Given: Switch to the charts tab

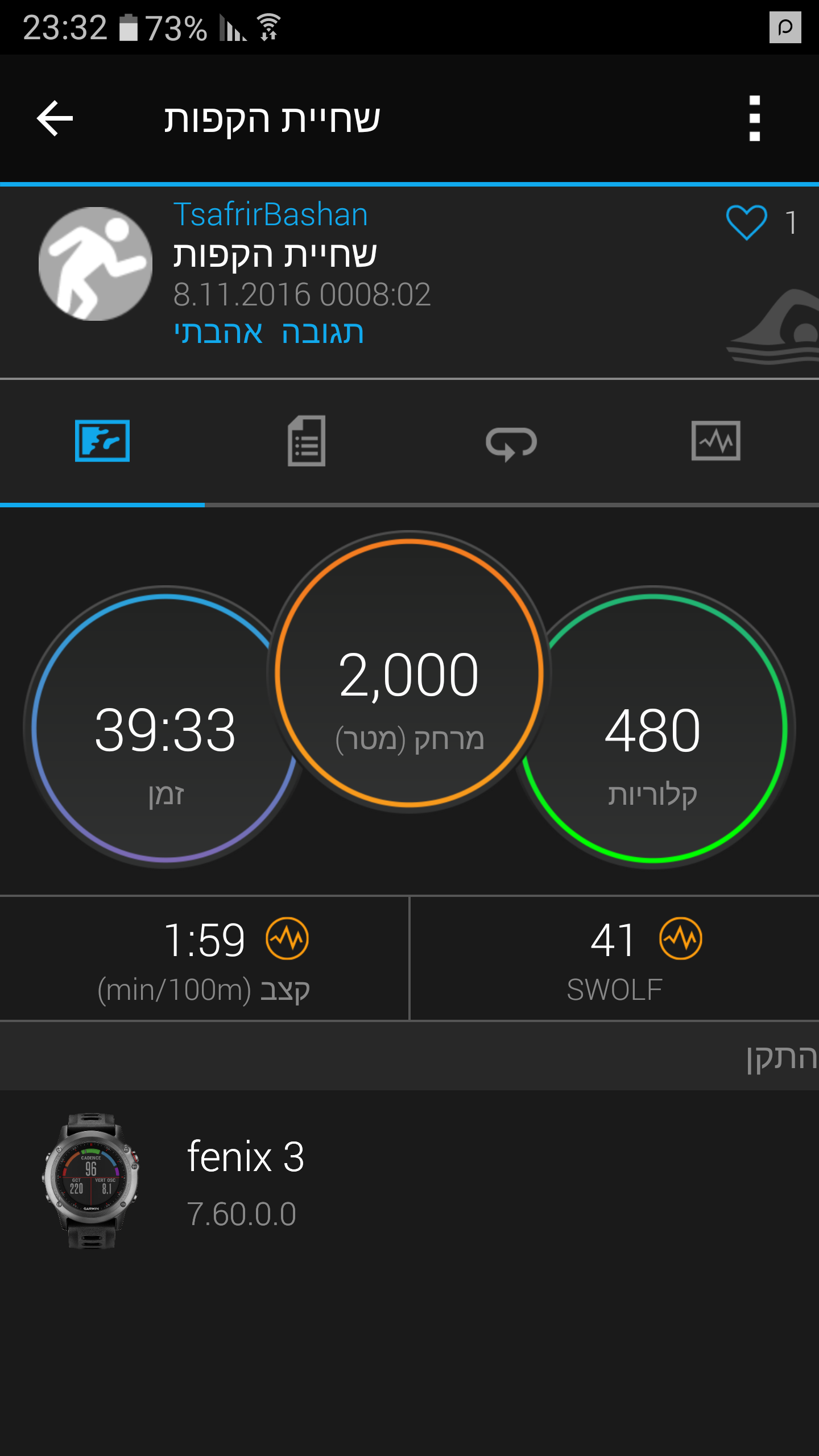Looking at the screenshot, I should click(715, 441).
